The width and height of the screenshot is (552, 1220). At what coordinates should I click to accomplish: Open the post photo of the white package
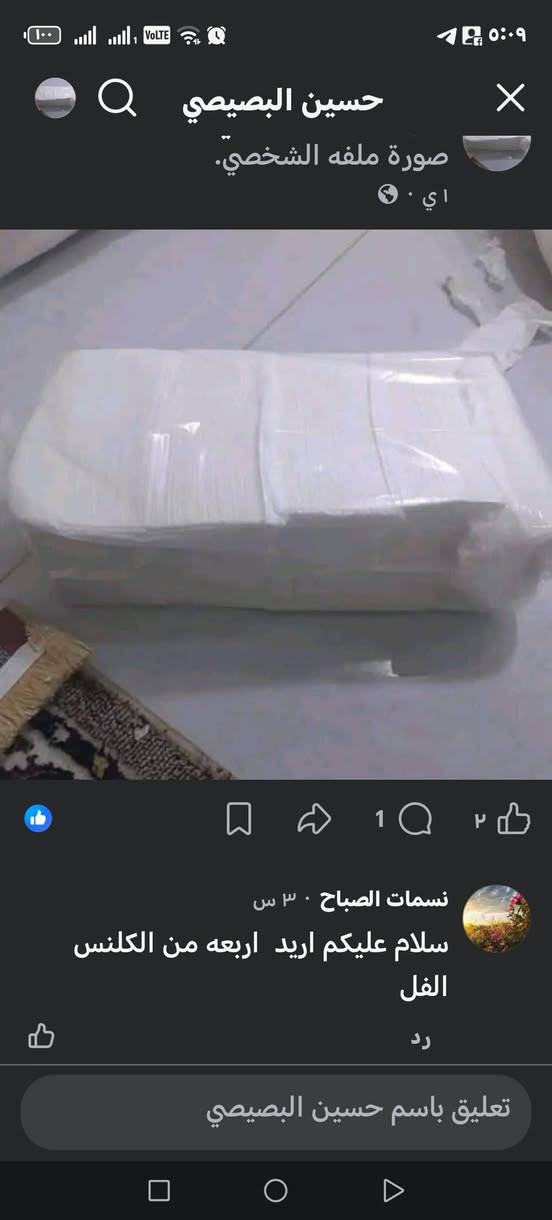point(276,504)
